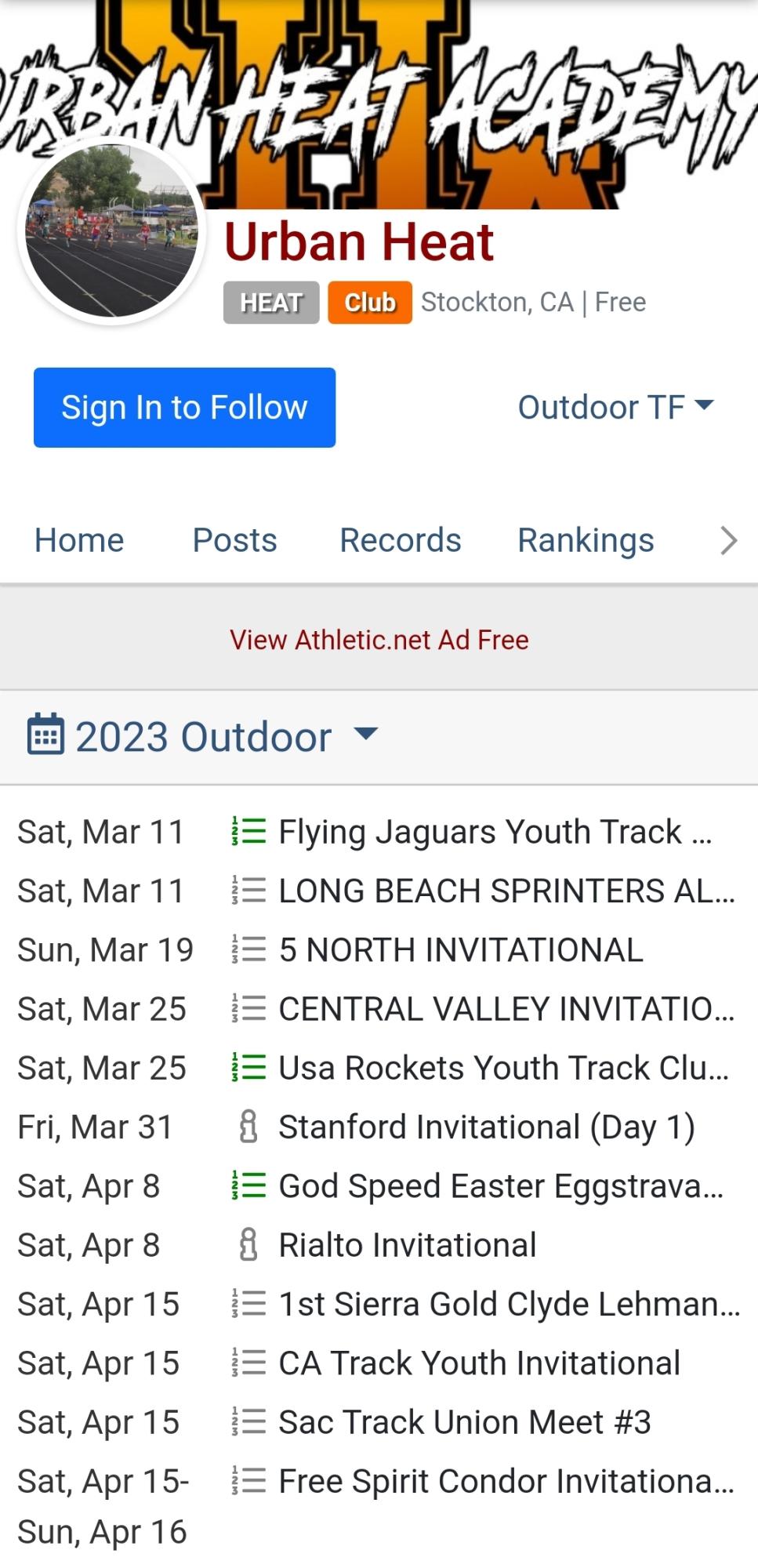
Task: Open the Posts tab
Action: (x=235, y=540)
